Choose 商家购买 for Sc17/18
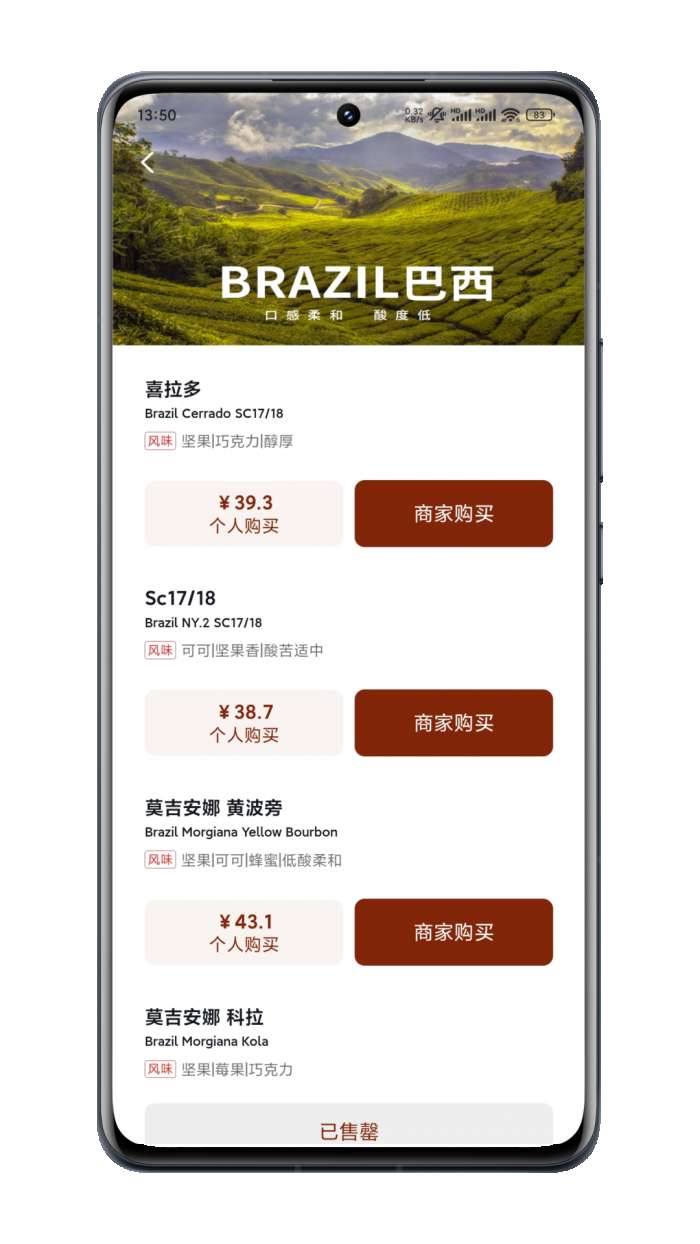700x1244 pixels. pos(454,723)
